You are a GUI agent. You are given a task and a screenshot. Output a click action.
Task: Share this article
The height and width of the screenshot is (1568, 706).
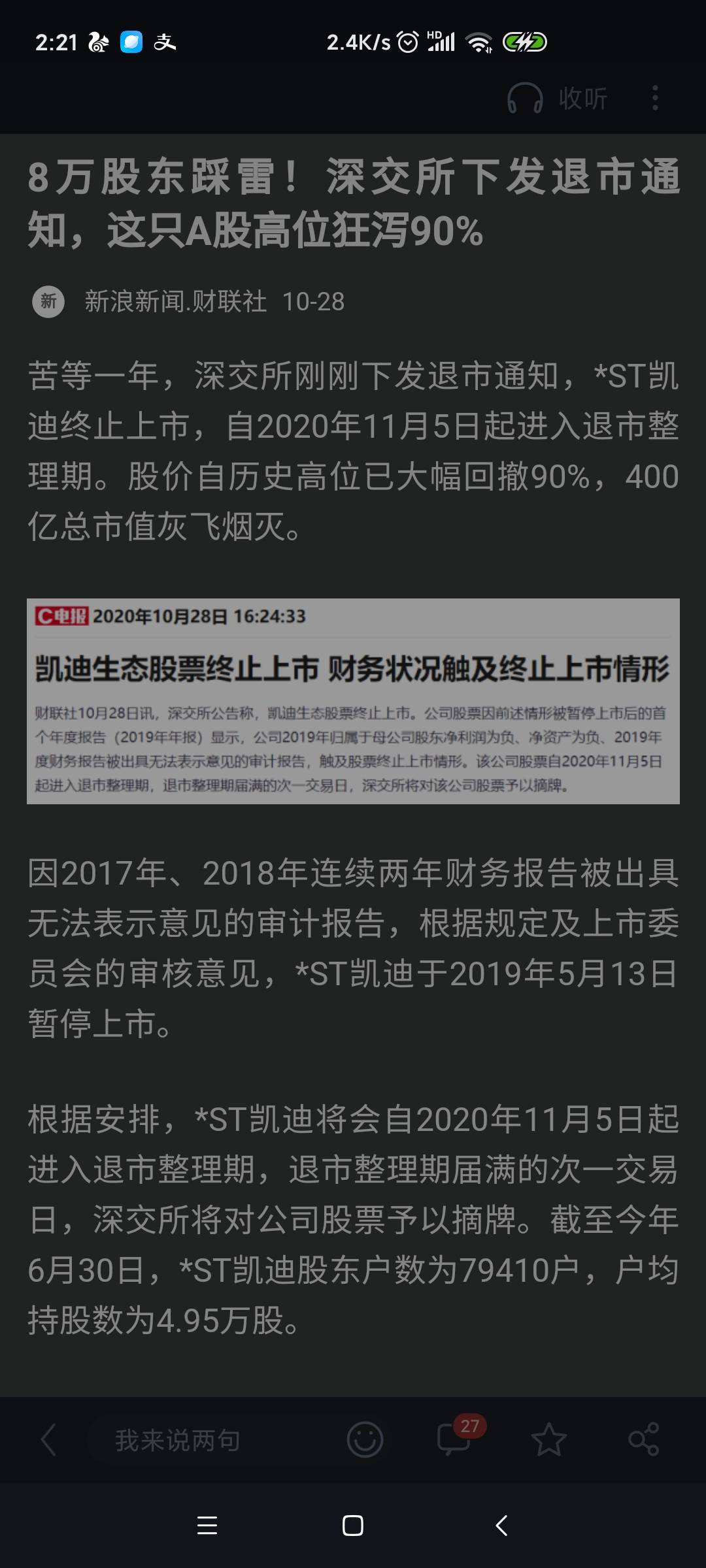[643, 1440]
